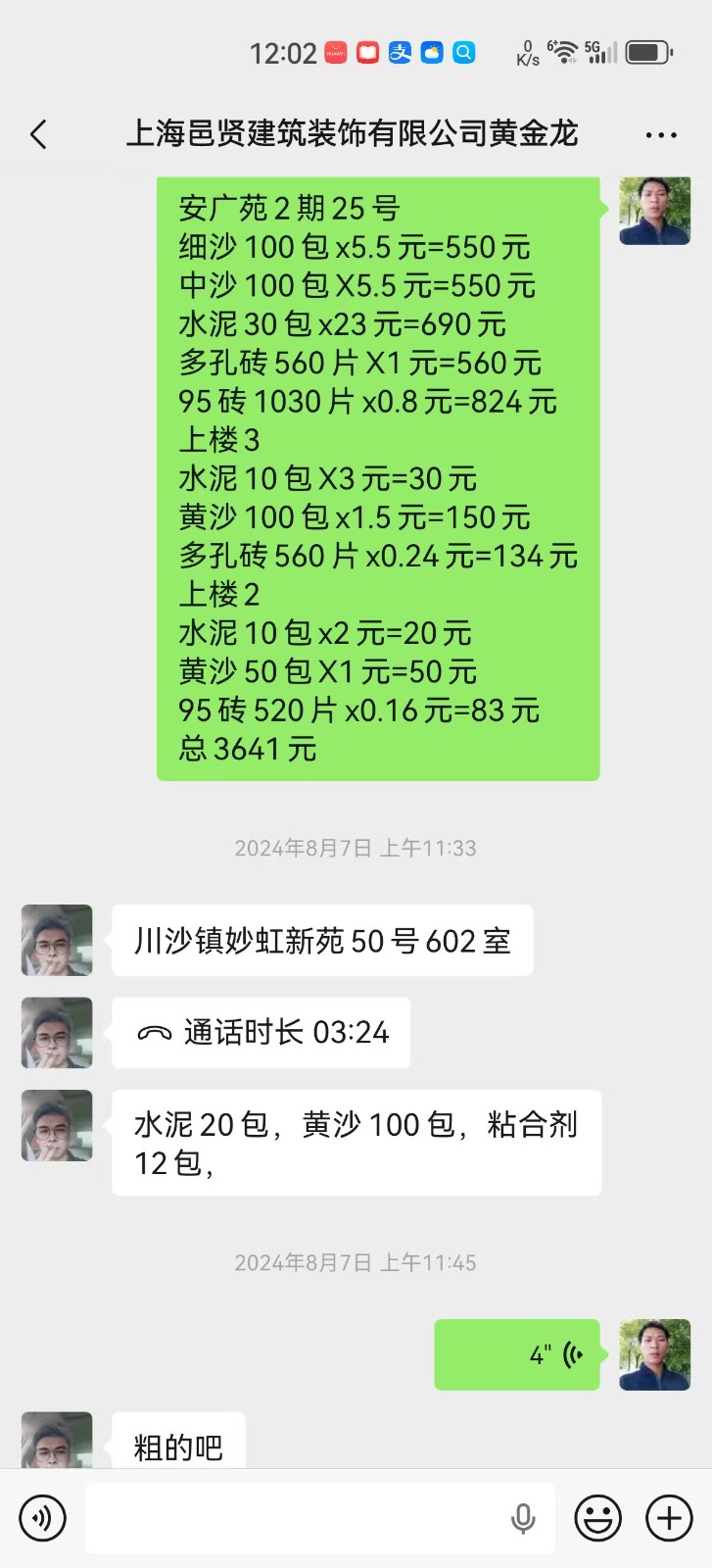
Task: Open my avatar next to voice message
Action: click(654, 1354)
